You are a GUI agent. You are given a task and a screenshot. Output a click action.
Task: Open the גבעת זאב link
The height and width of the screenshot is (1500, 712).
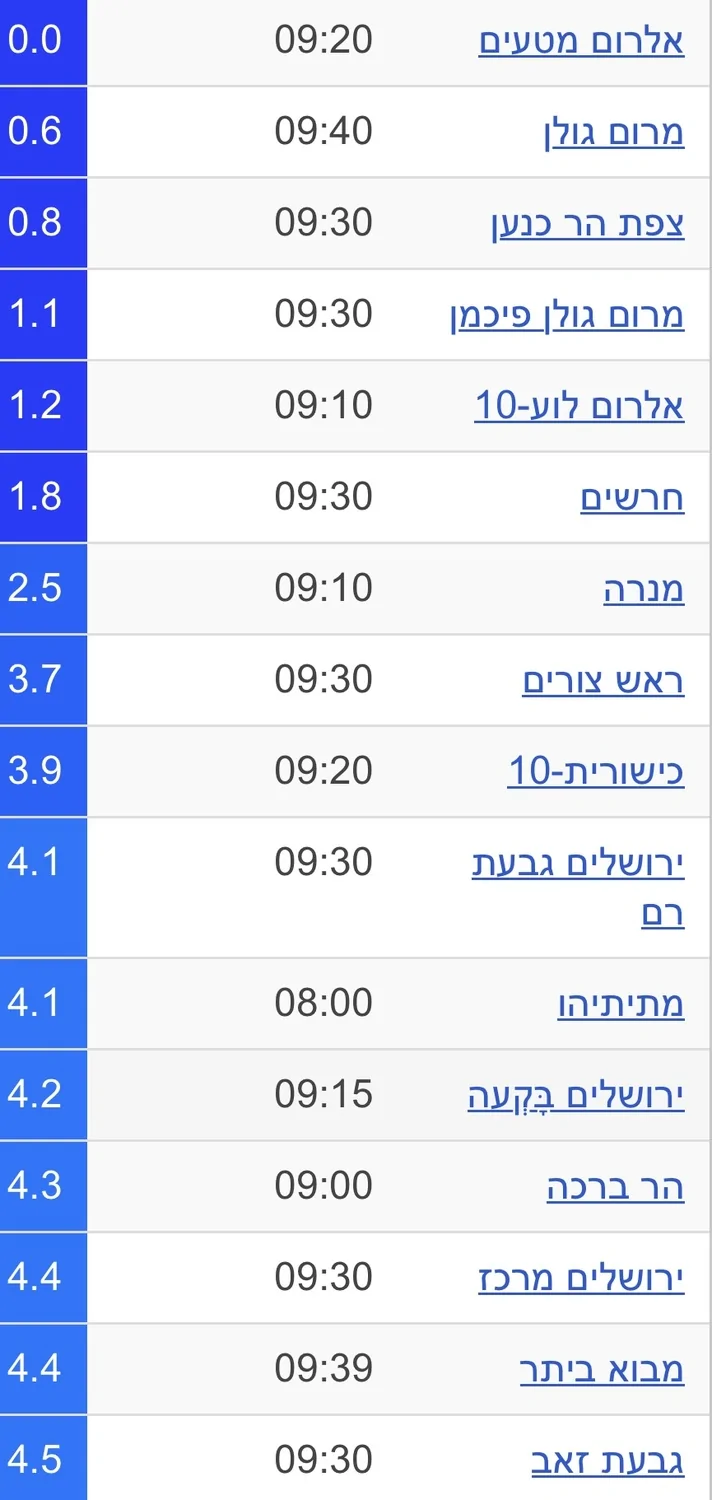[608, 1461]
